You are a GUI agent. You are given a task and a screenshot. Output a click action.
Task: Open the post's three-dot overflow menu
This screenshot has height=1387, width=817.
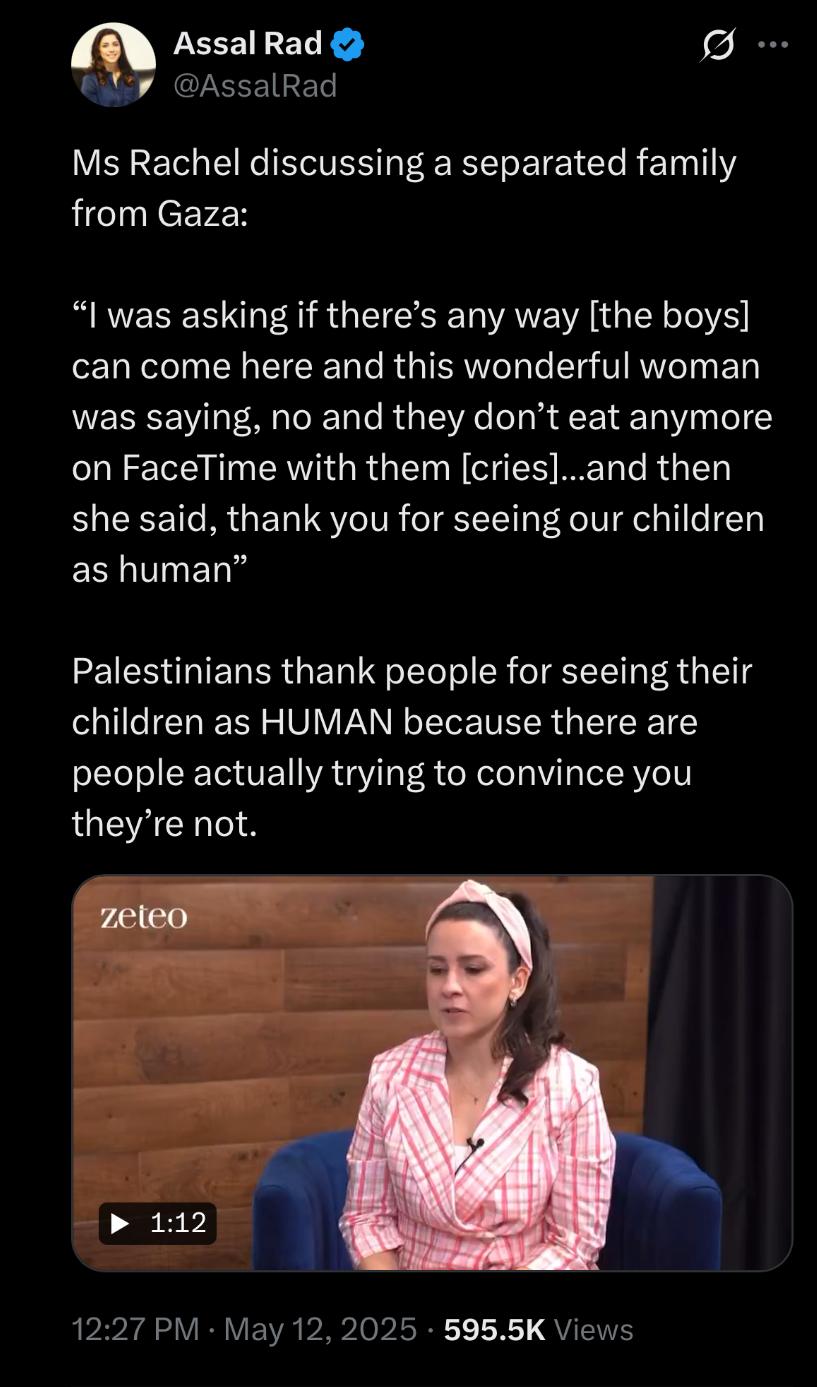(773, 45)
